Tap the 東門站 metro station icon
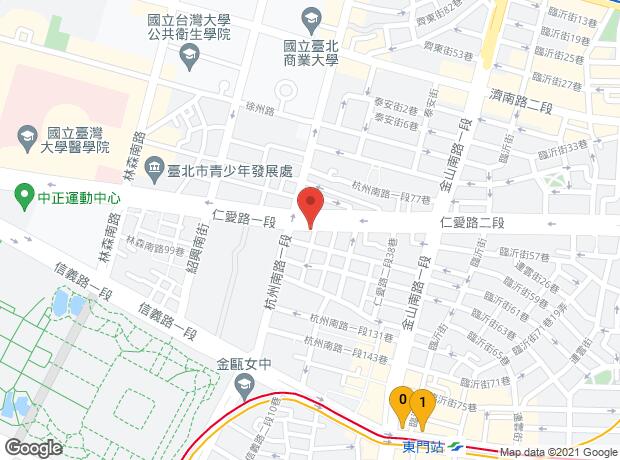 tap(455, 446)
